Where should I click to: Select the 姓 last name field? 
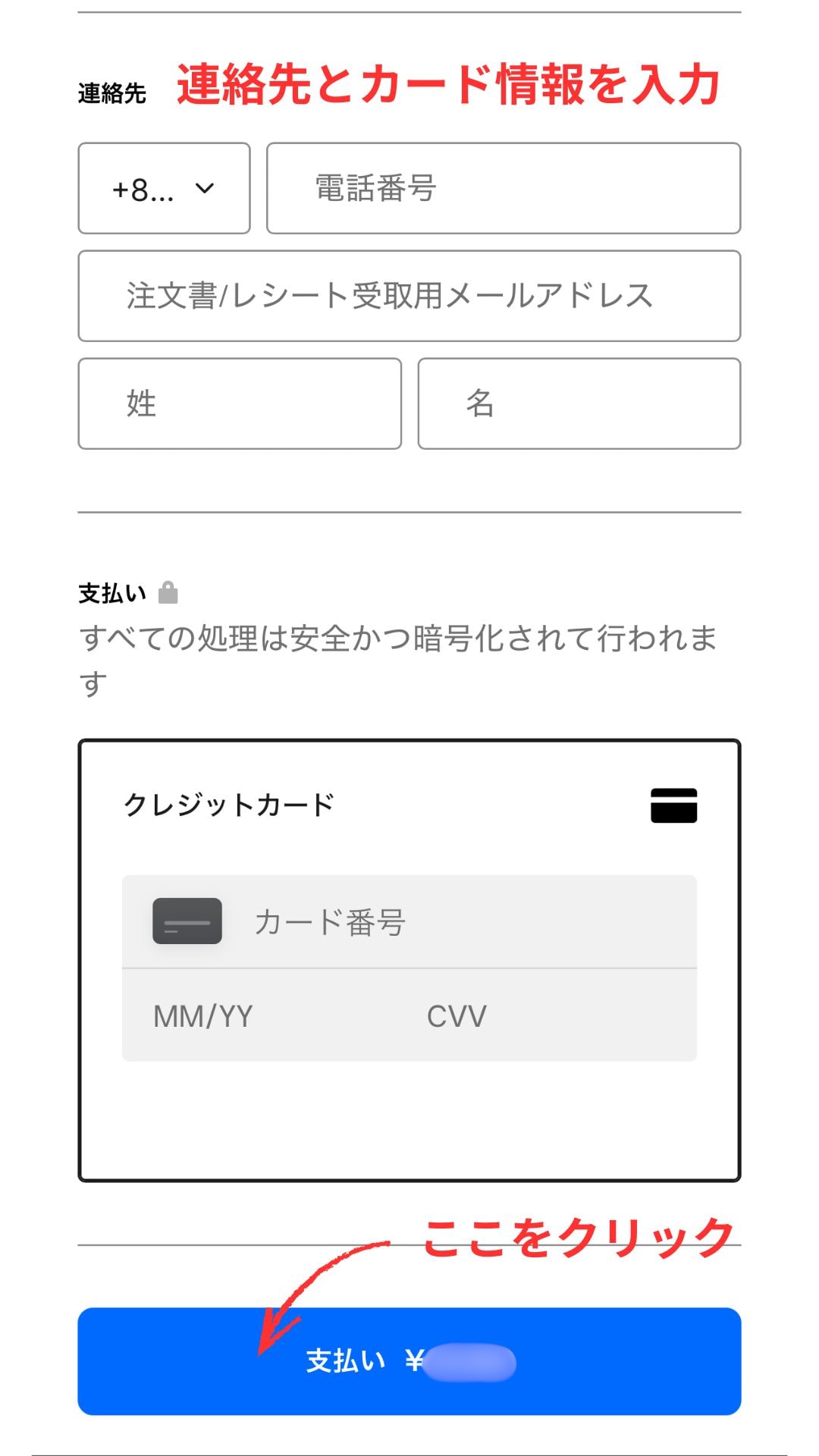coord(240,403)
